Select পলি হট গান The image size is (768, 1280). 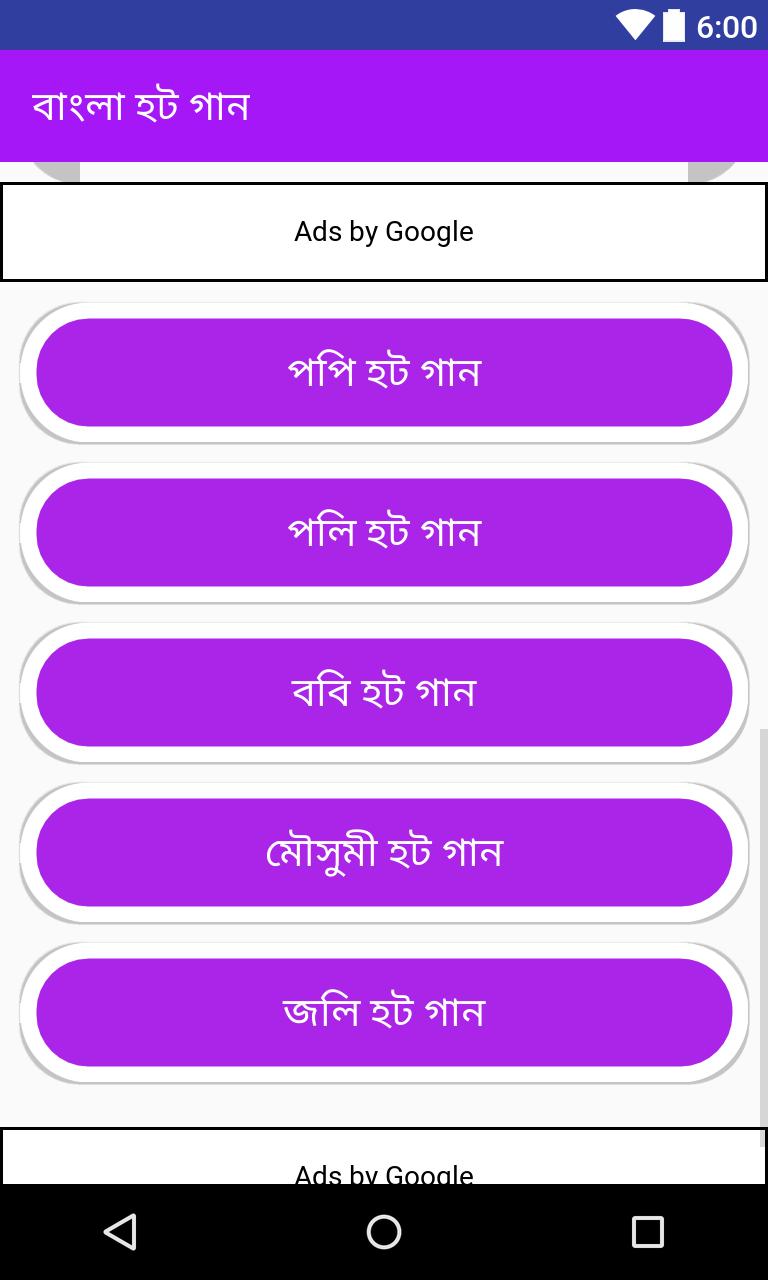pos(384,532)
